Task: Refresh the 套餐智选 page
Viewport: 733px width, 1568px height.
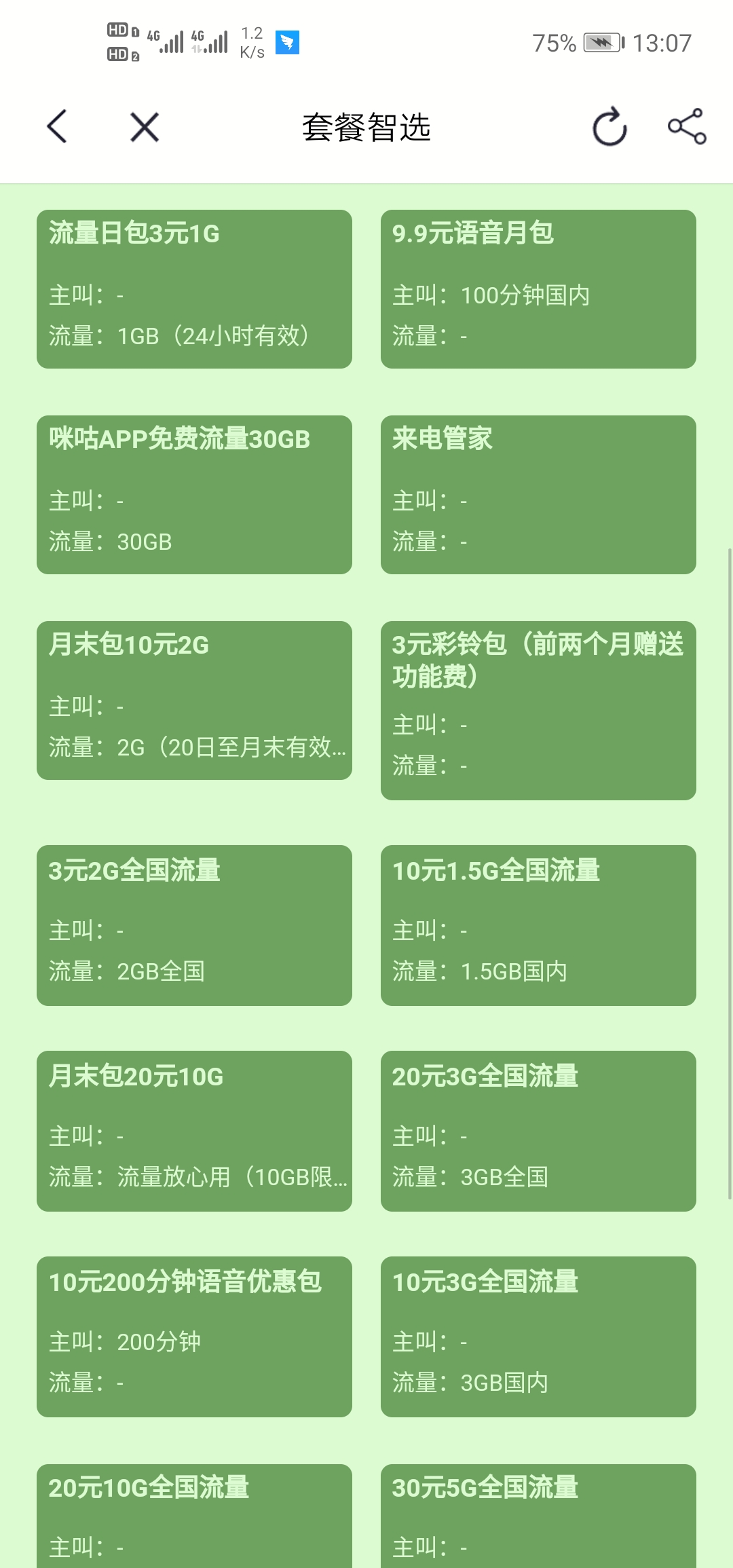Action: (x=609, y=126)
